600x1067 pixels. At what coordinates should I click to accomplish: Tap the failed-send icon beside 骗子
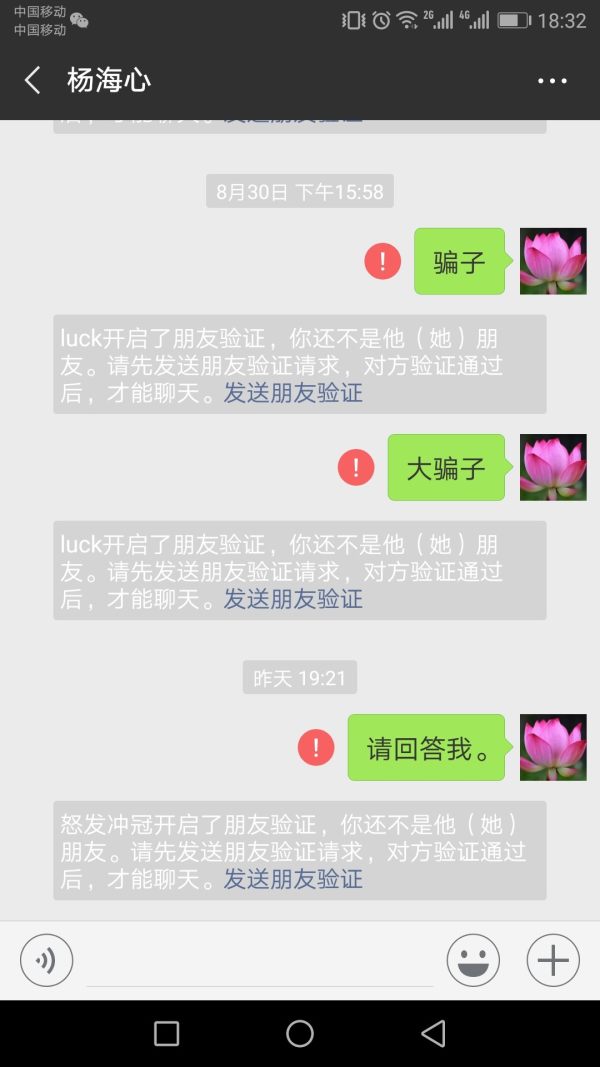tap(382, 262)
